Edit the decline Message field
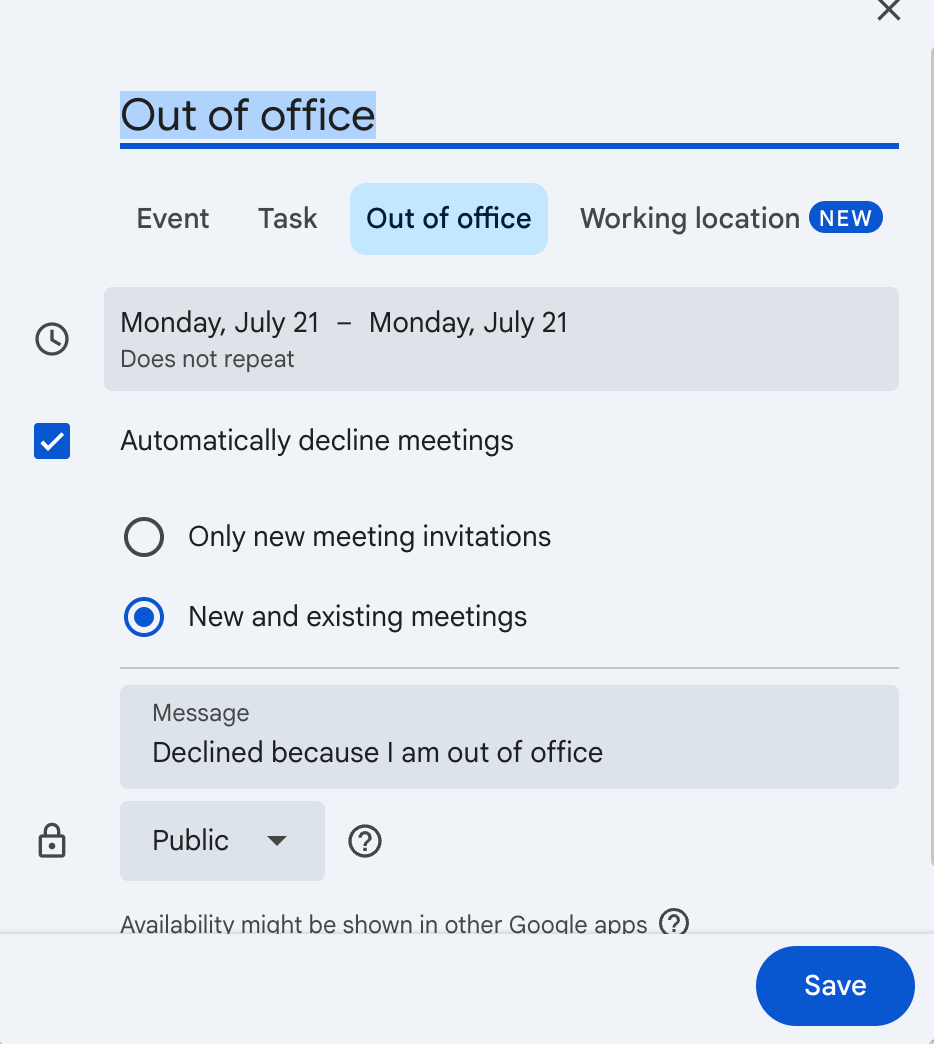Screen dimensions: 934x1044 508,752
